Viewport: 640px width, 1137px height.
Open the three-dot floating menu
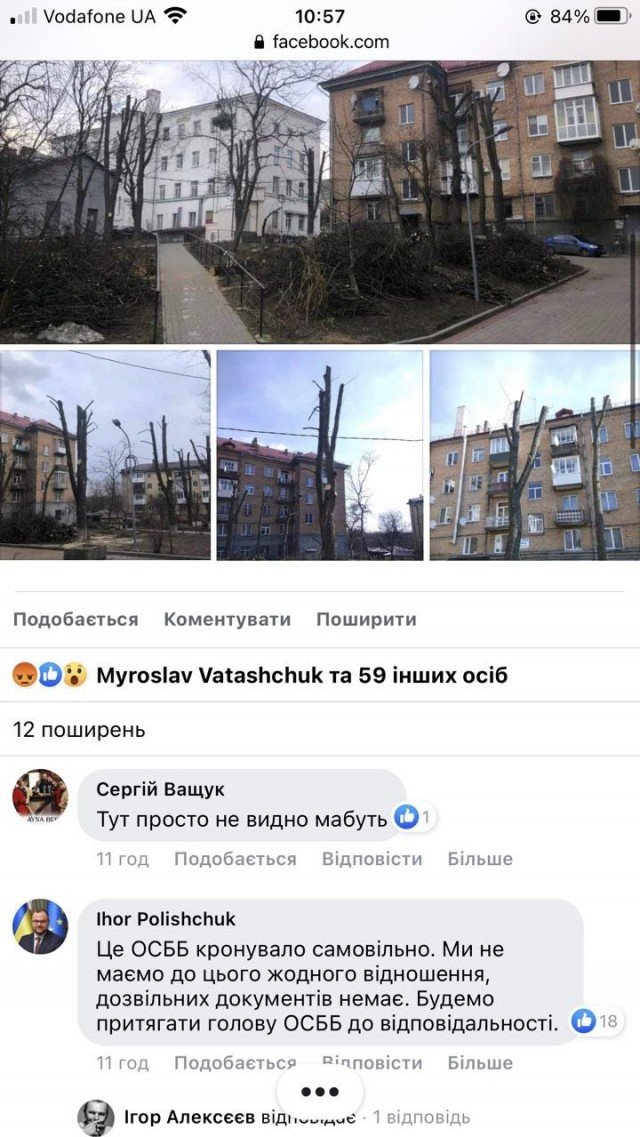[x=320, y=1091]
